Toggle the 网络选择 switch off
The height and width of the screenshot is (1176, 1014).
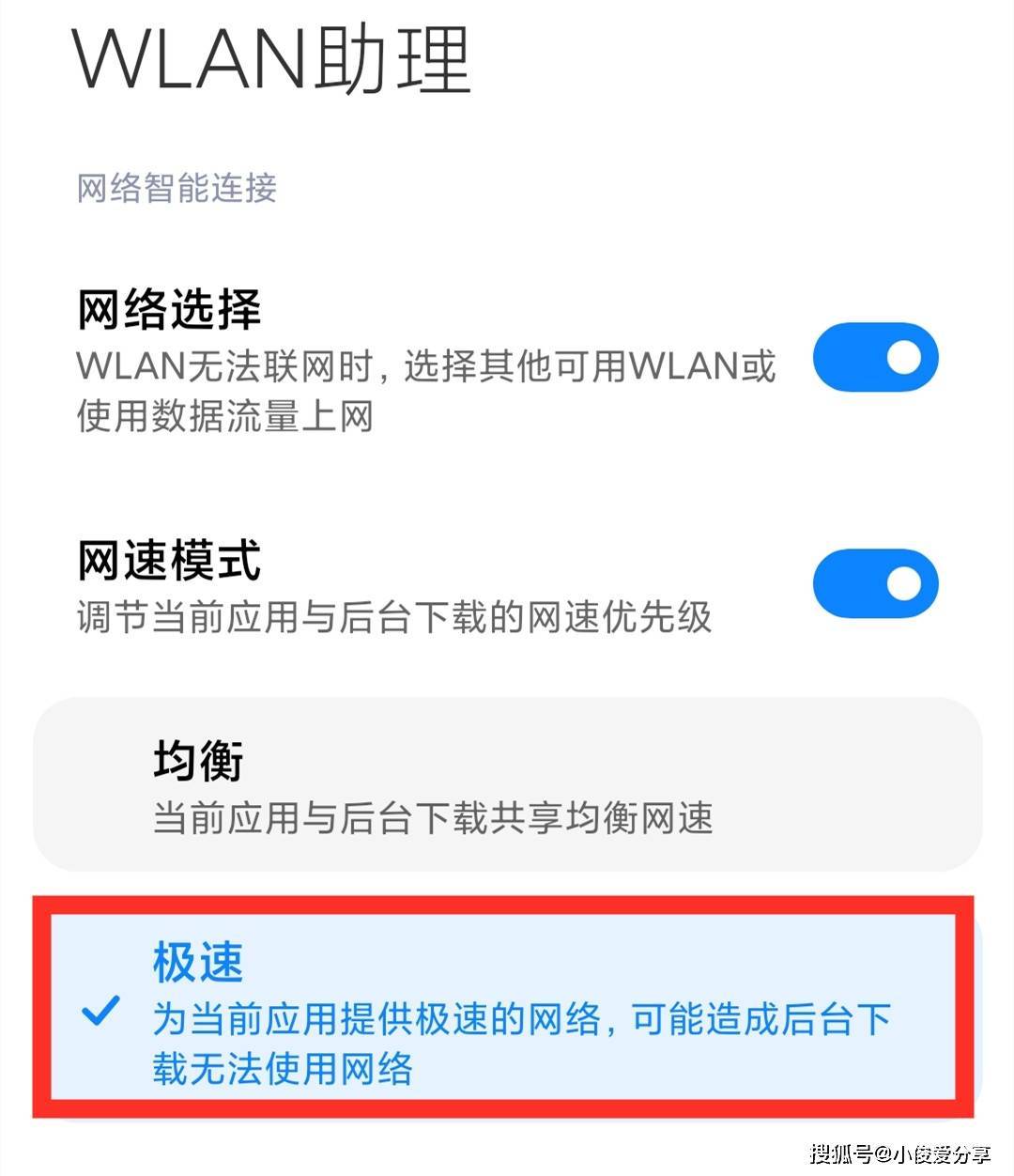click(x=875, y=358)
